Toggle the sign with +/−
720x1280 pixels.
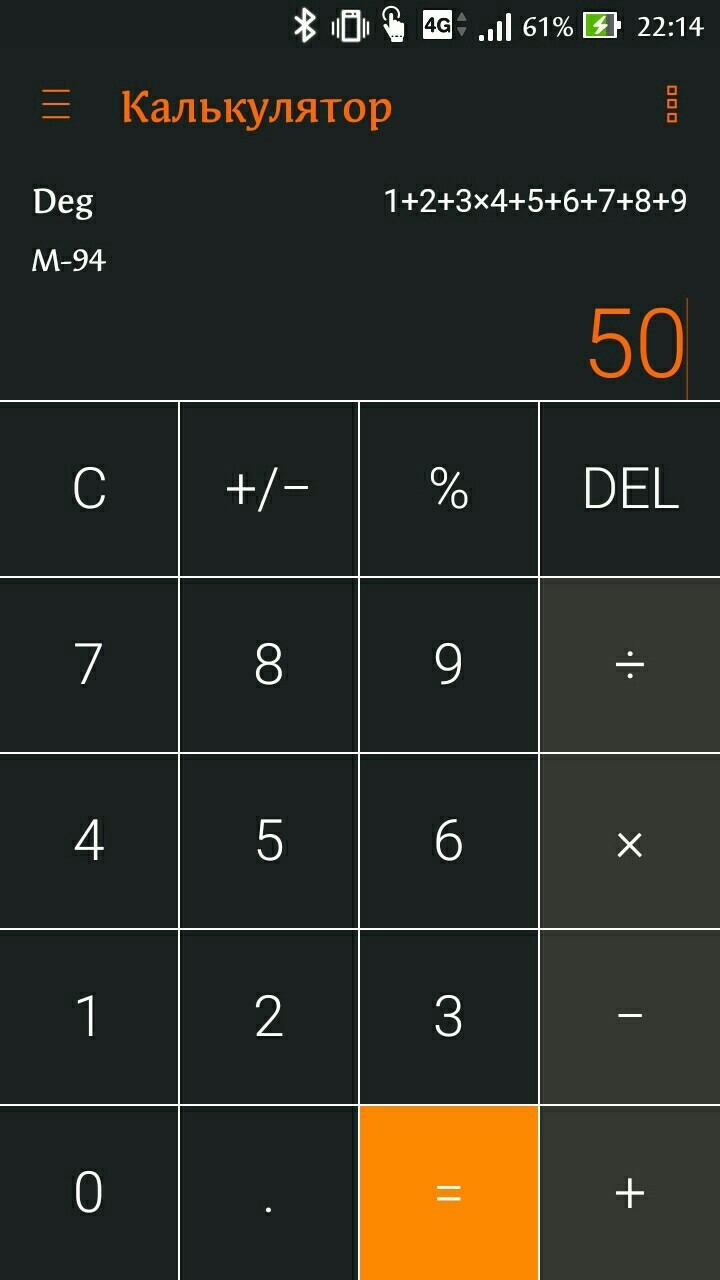(x=269, y=489)
